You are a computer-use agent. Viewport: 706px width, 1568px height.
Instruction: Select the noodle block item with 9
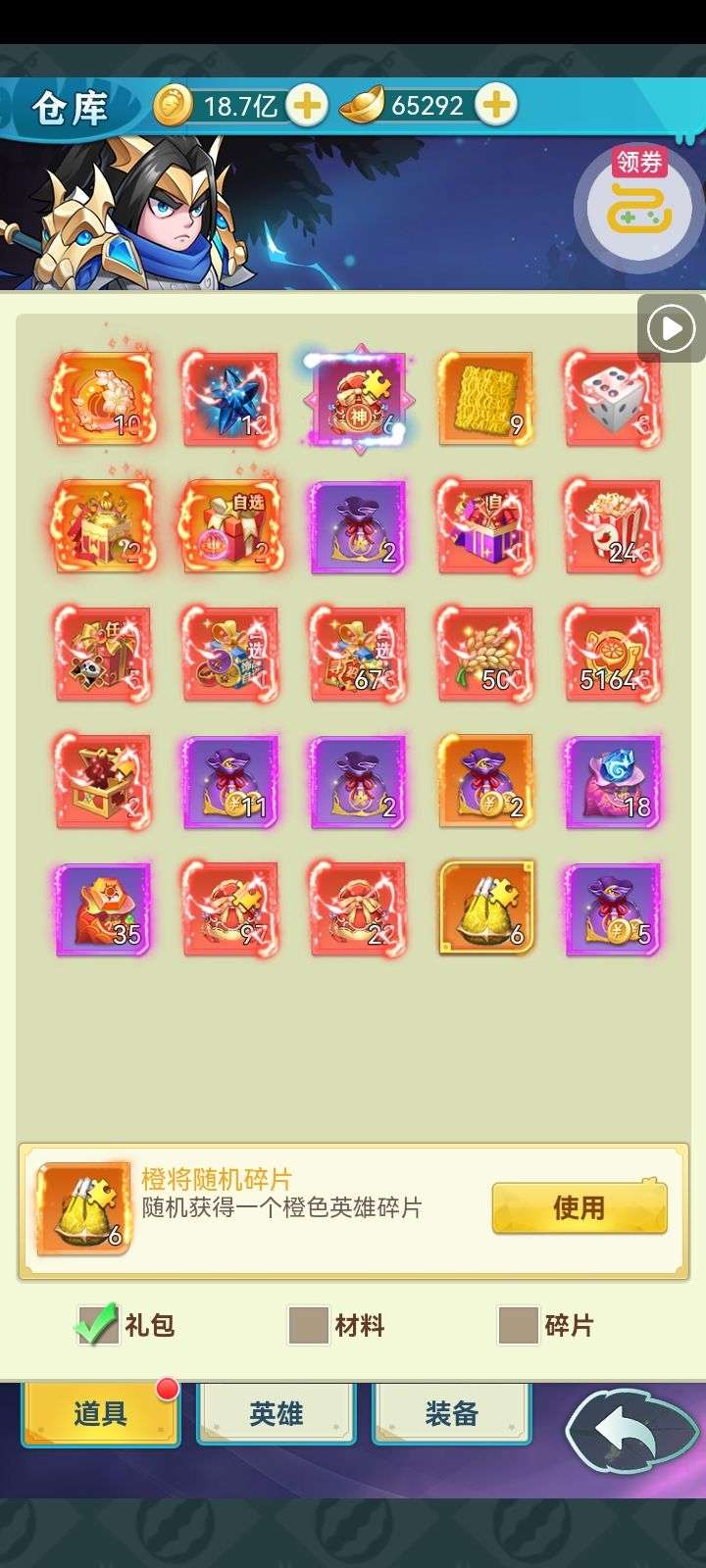[484, 399]
